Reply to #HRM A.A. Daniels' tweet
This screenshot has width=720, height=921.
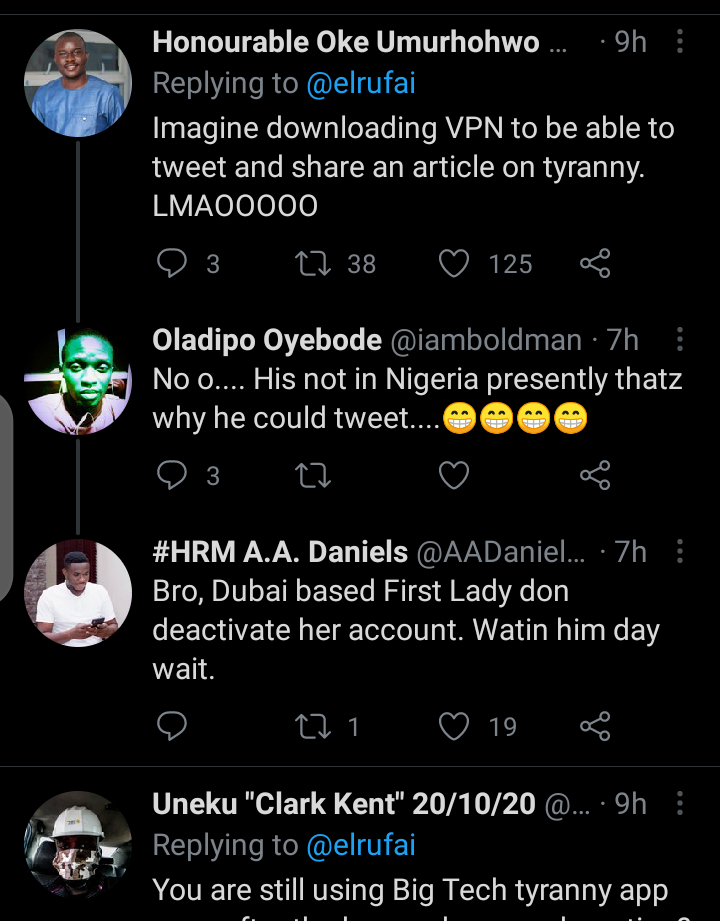pyautogui.click(x=173, y=726)
